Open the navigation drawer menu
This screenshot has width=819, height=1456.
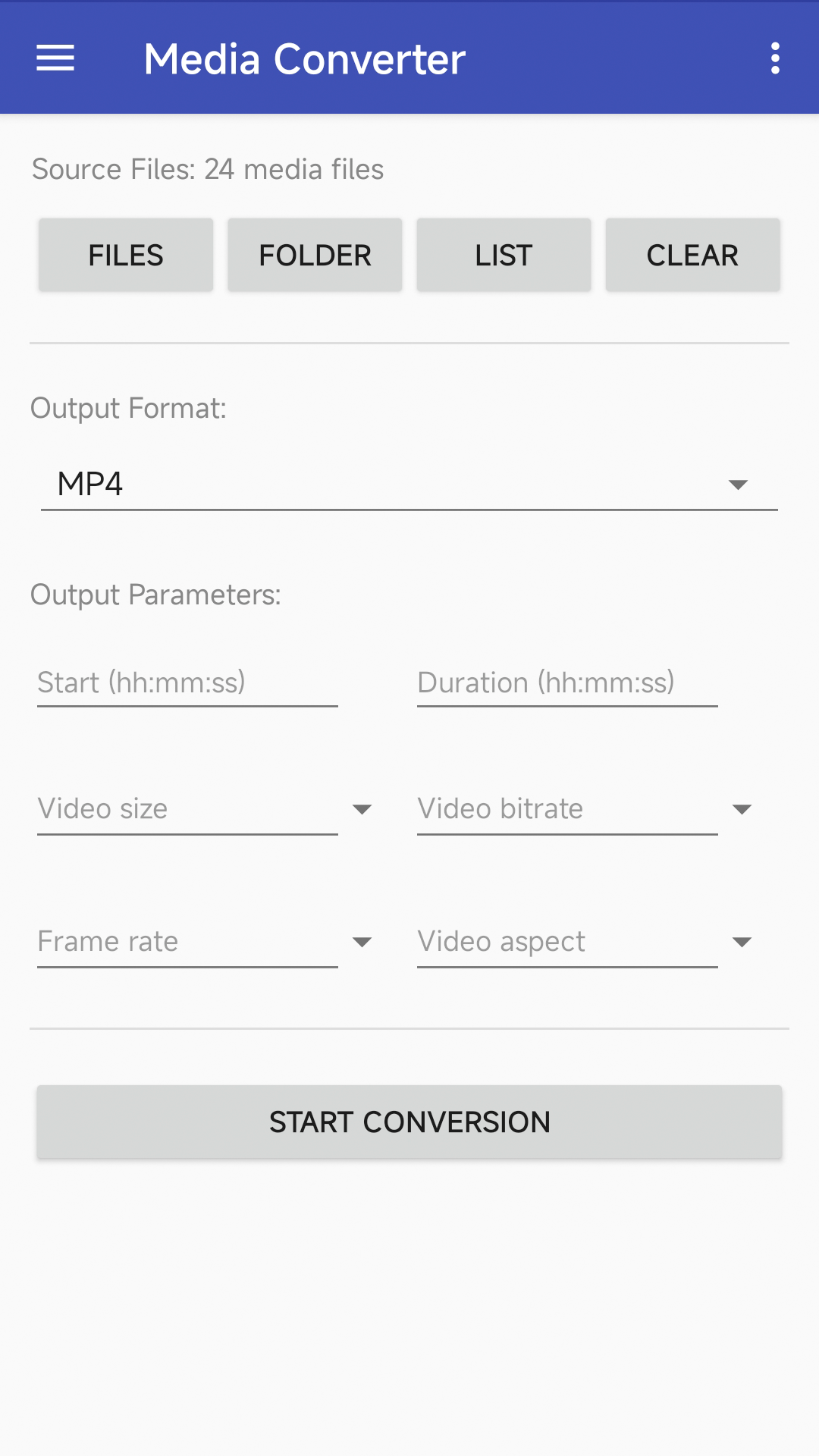[x=55, y=58]
